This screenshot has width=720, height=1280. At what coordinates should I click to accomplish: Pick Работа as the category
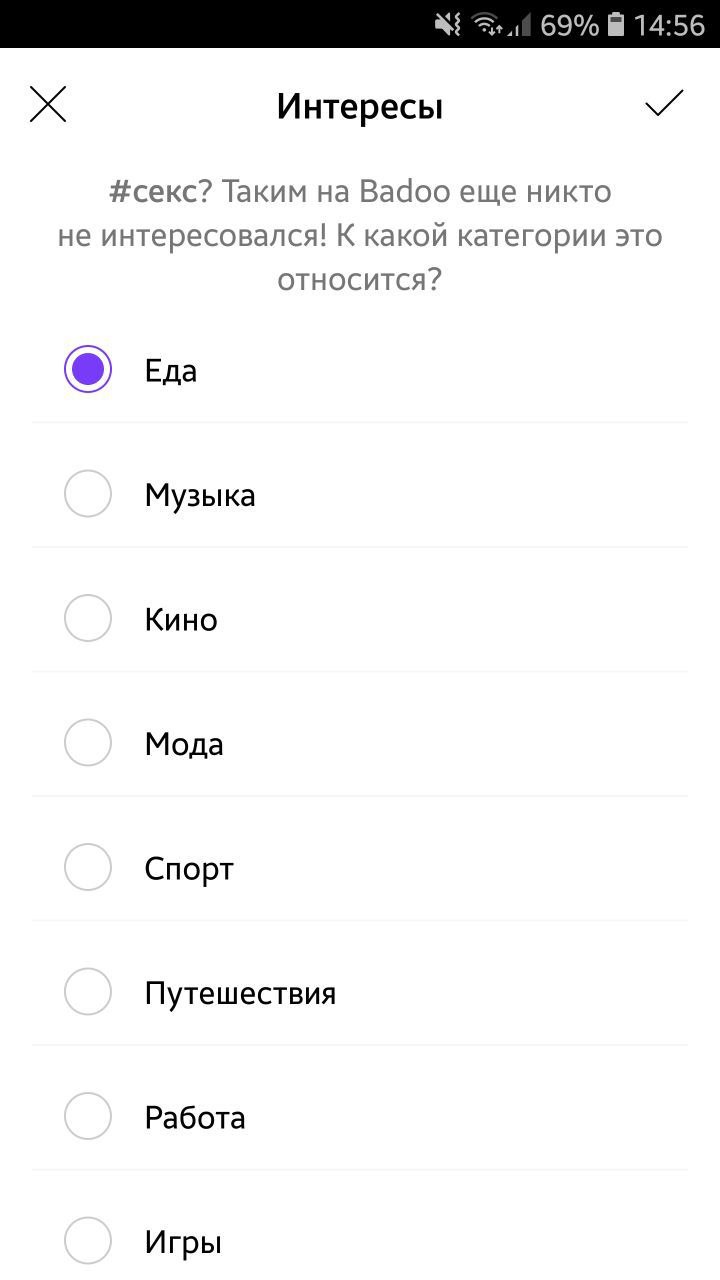click(360, 1117)
